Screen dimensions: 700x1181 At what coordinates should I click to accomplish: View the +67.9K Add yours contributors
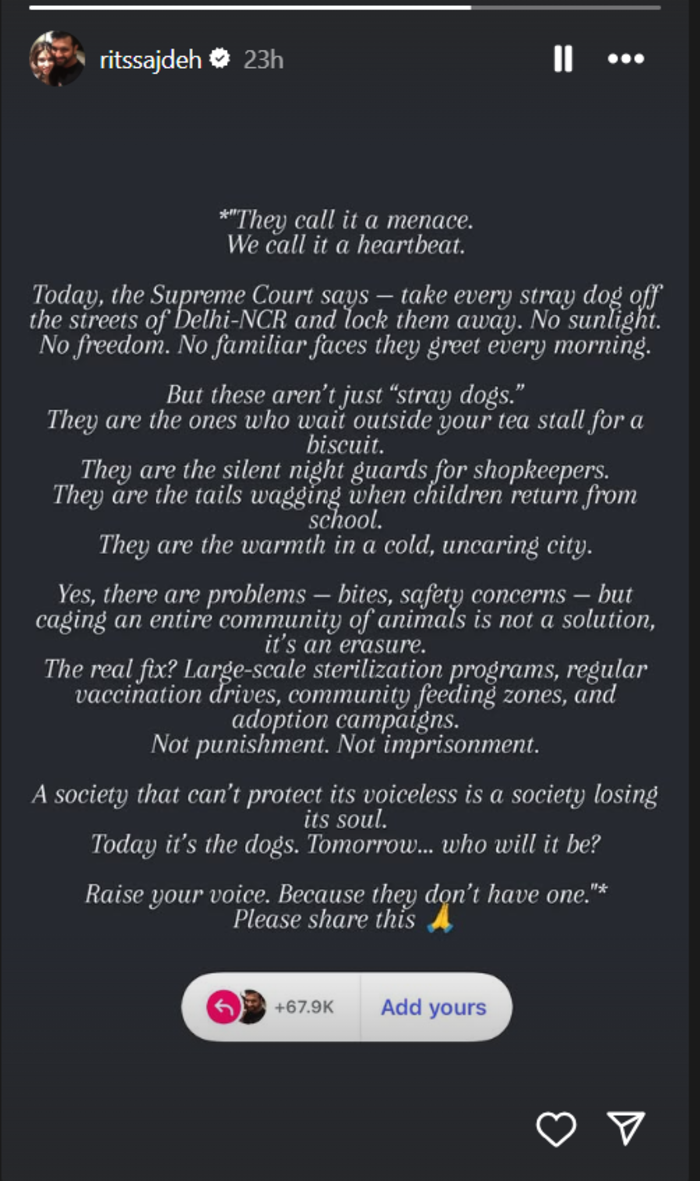coord(271,1007)
